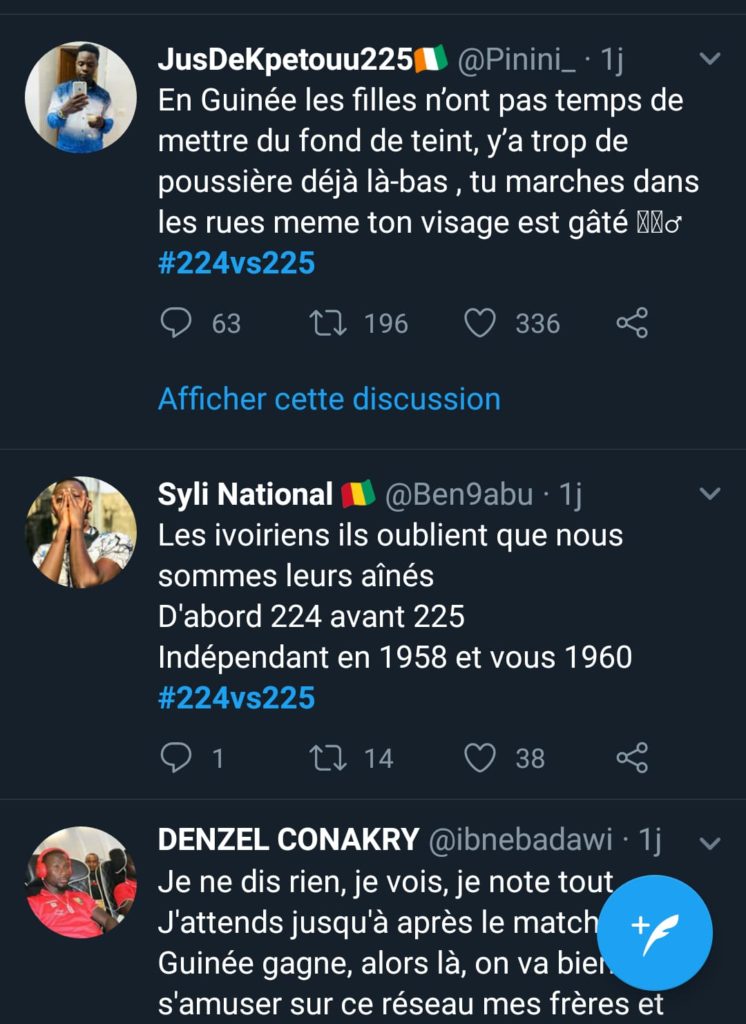Image resolution: width=746 pixels, height=1024 pixels.
Task: Open JusDeKpetouu225's profile picture
Action: (x=80, y=97)
